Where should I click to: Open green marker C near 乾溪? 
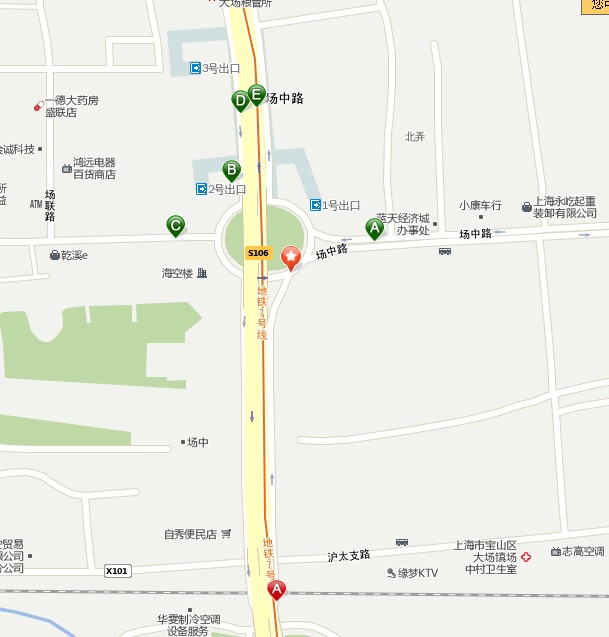click(175, 225)
